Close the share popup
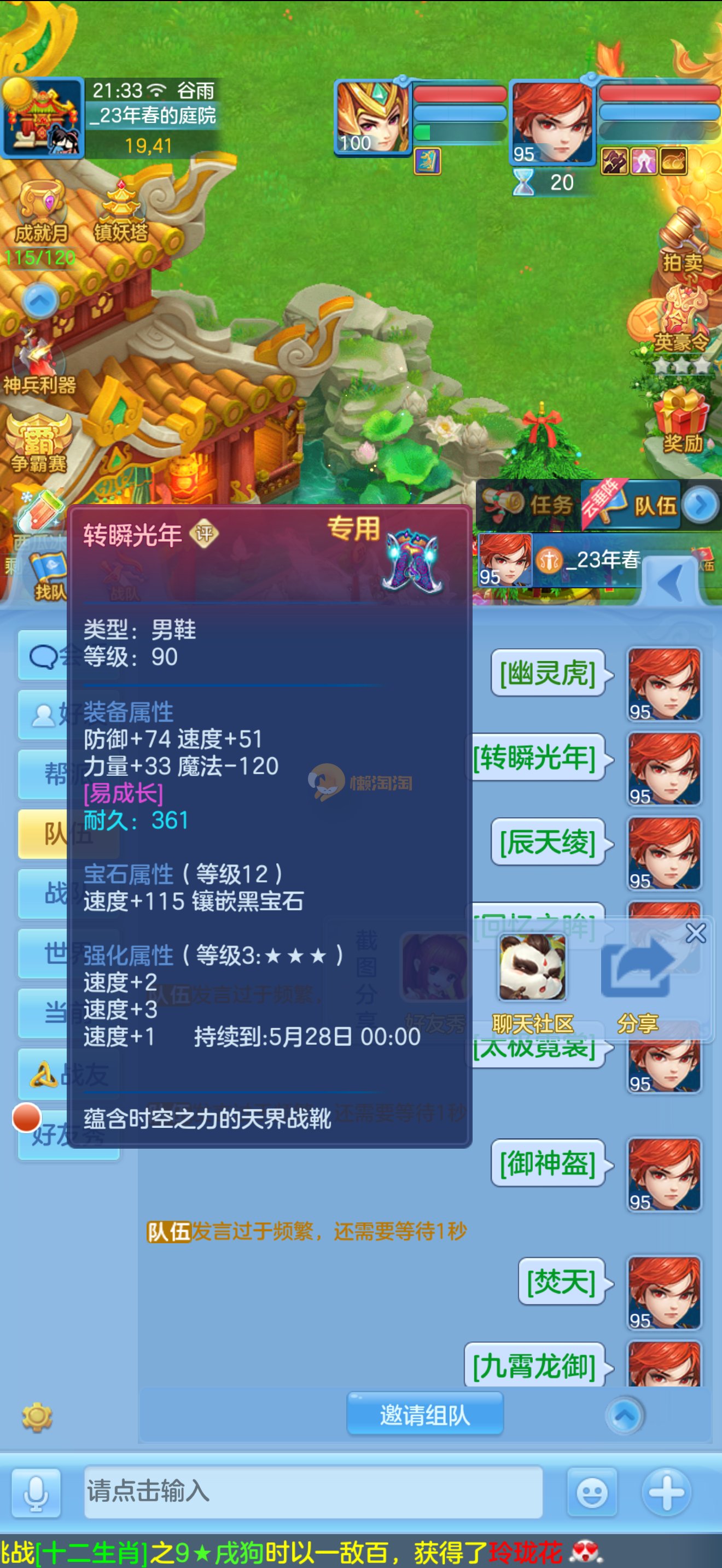 click(x=695, y=933)
